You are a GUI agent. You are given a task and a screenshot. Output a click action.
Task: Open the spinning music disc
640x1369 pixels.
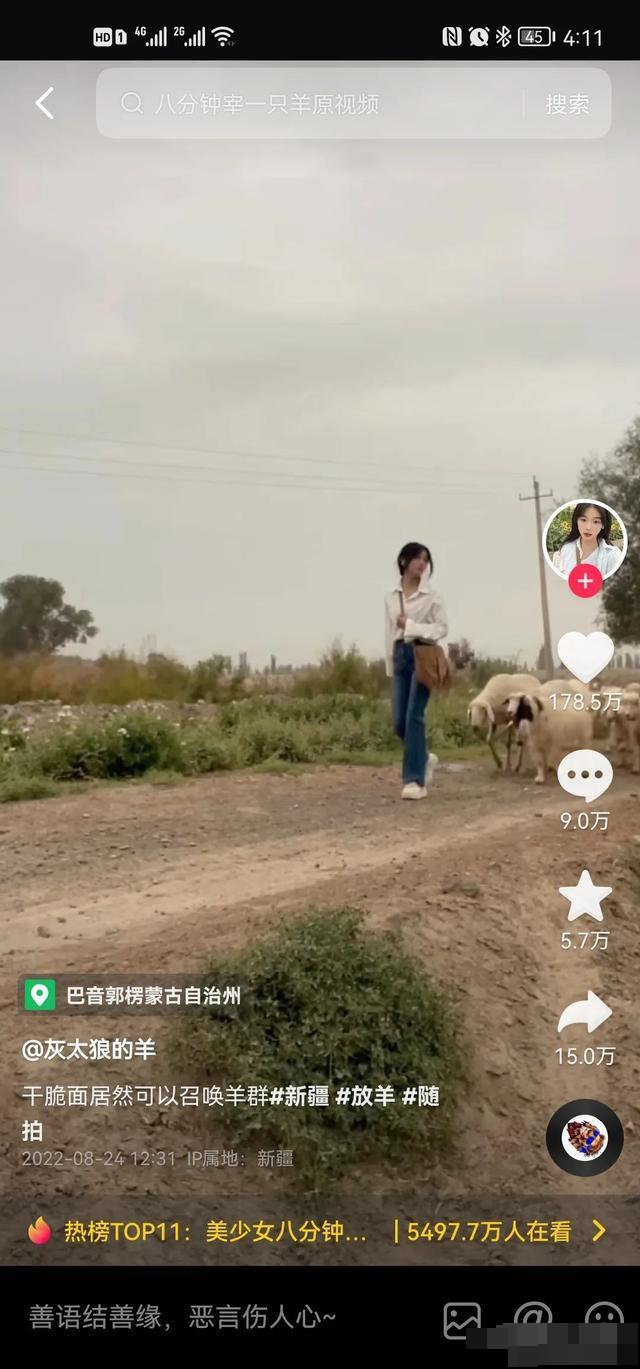point(585,1138)
